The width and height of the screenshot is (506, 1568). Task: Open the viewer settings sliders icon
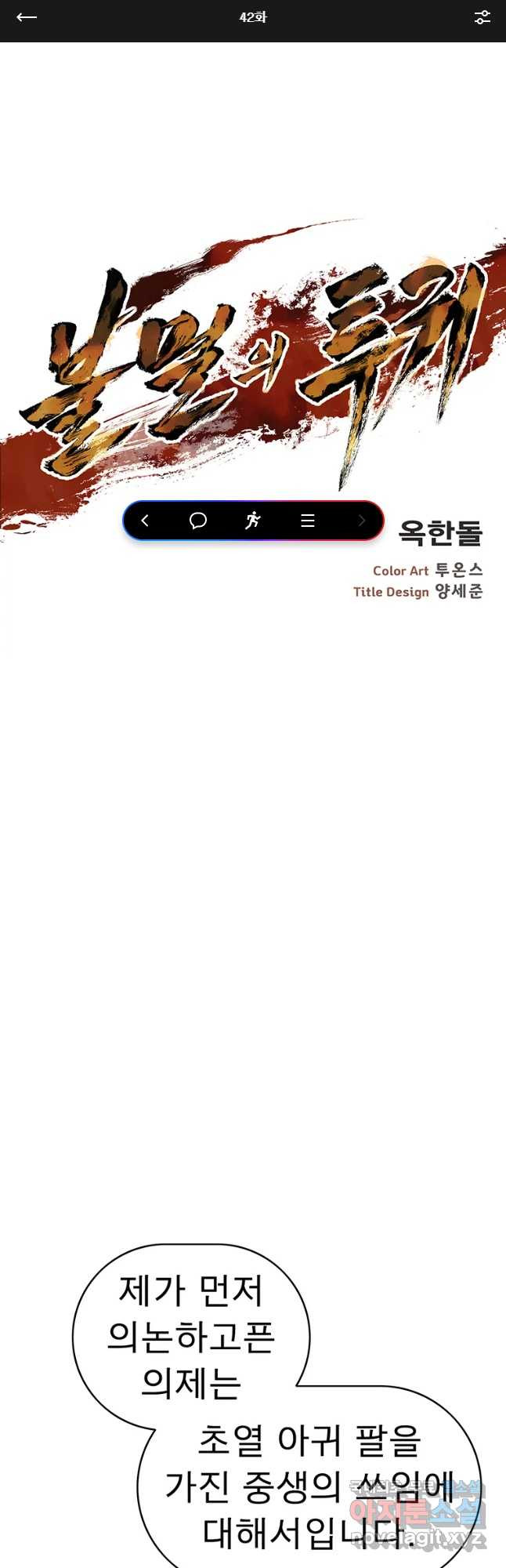point(482,17)
